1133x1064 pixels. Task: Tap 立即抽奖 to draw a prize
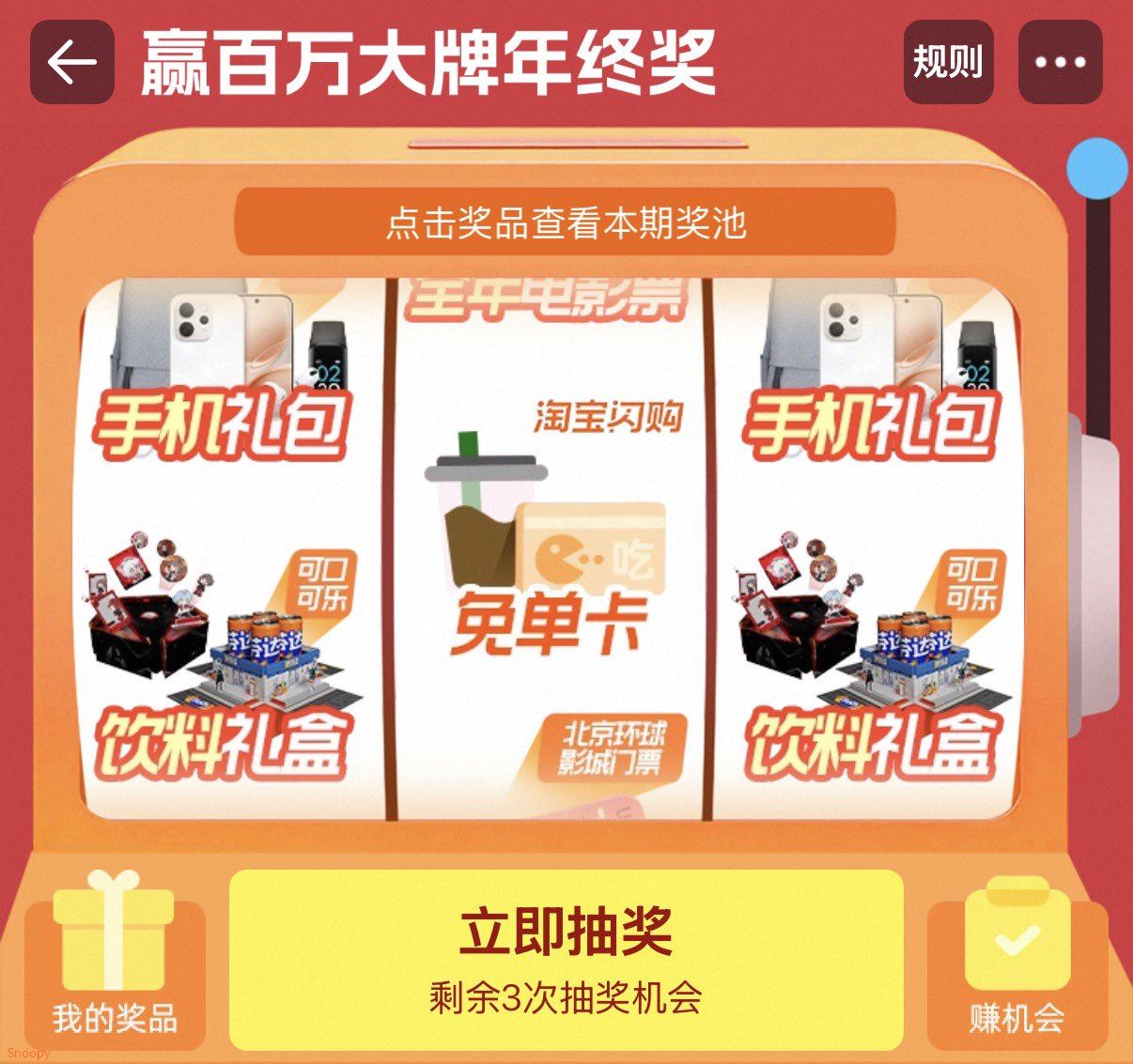click(566, 960)
